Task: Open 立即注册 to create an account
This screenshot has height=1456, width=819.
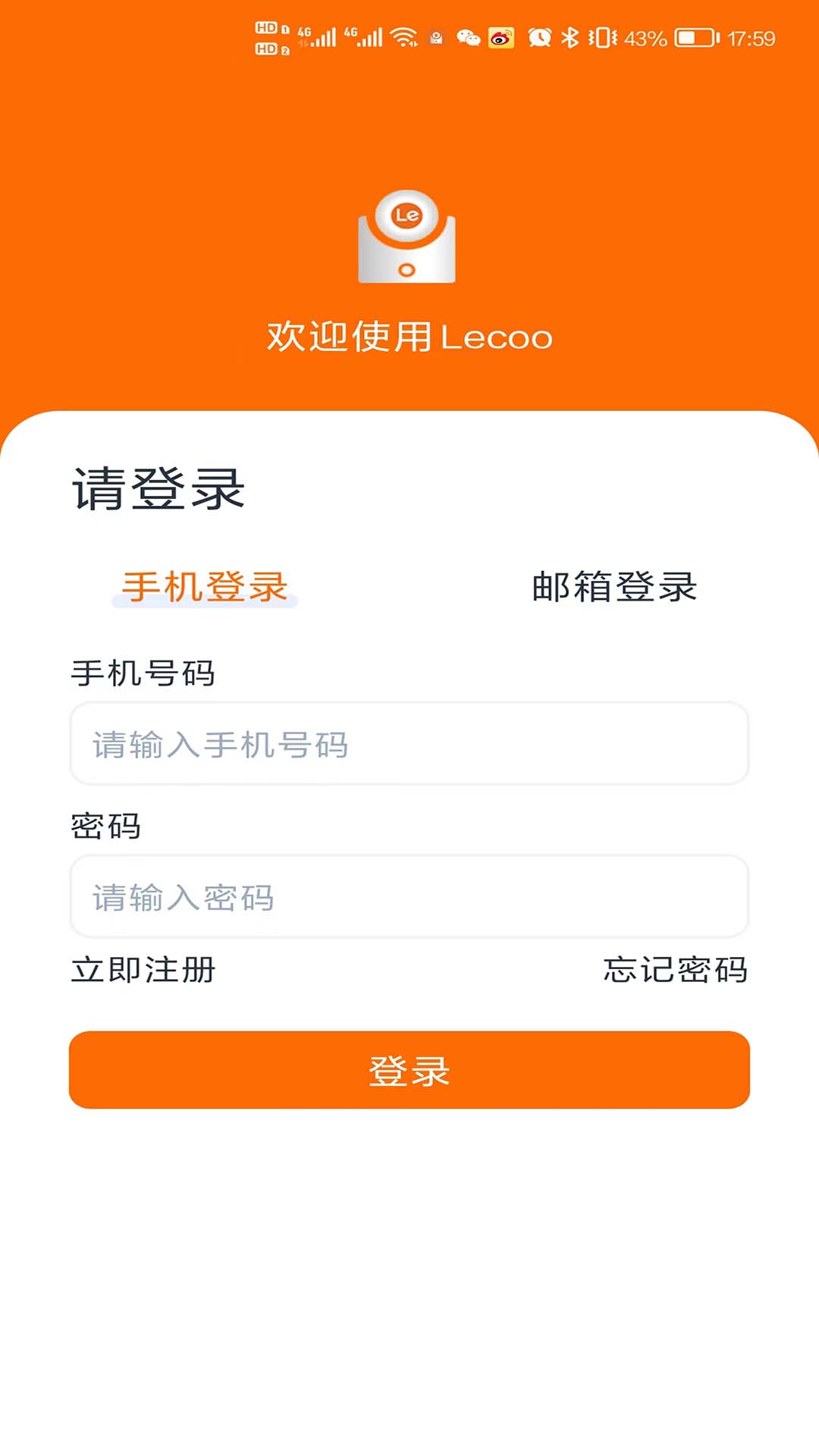Action: [143, 970]
